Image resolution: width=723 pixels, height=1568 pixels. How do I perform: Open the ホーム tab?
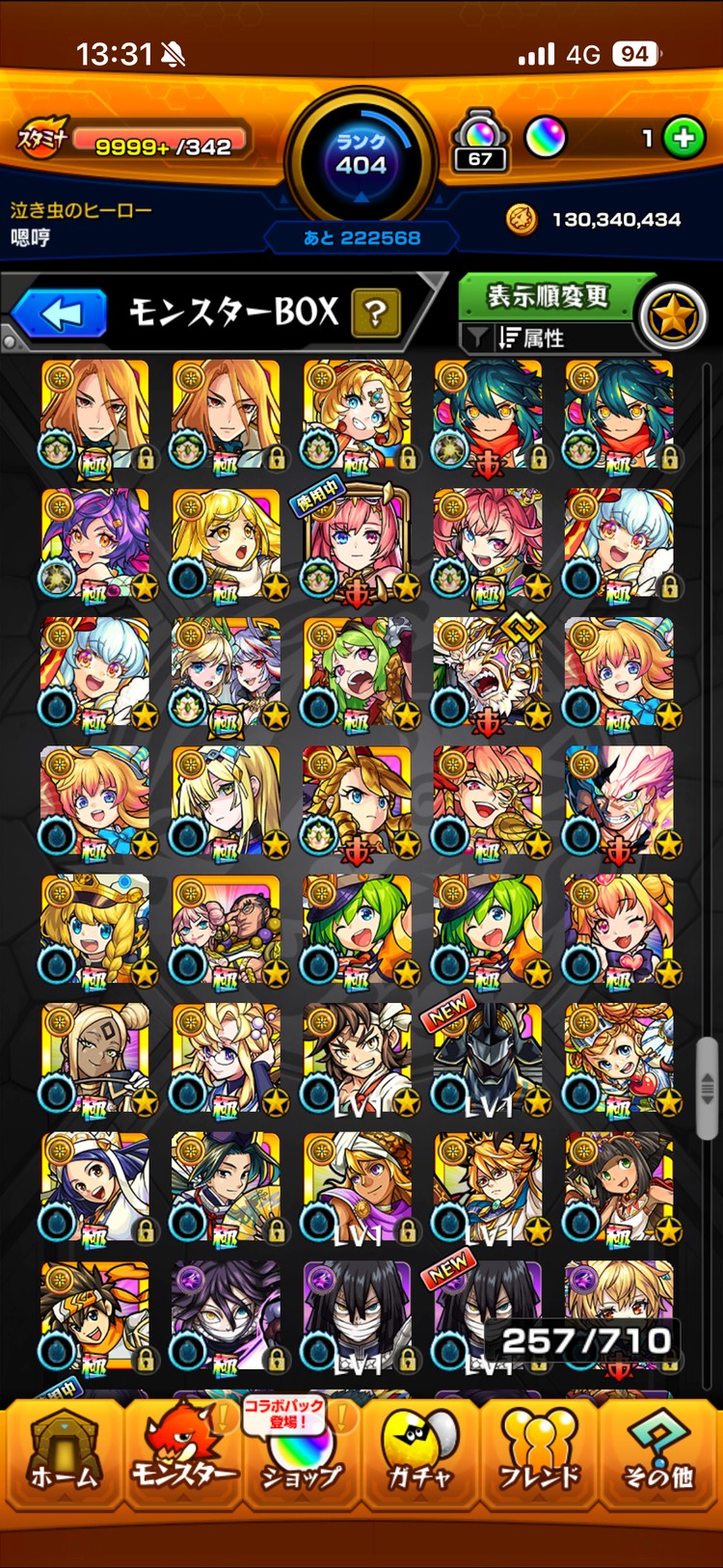(x=64, y=1454)
